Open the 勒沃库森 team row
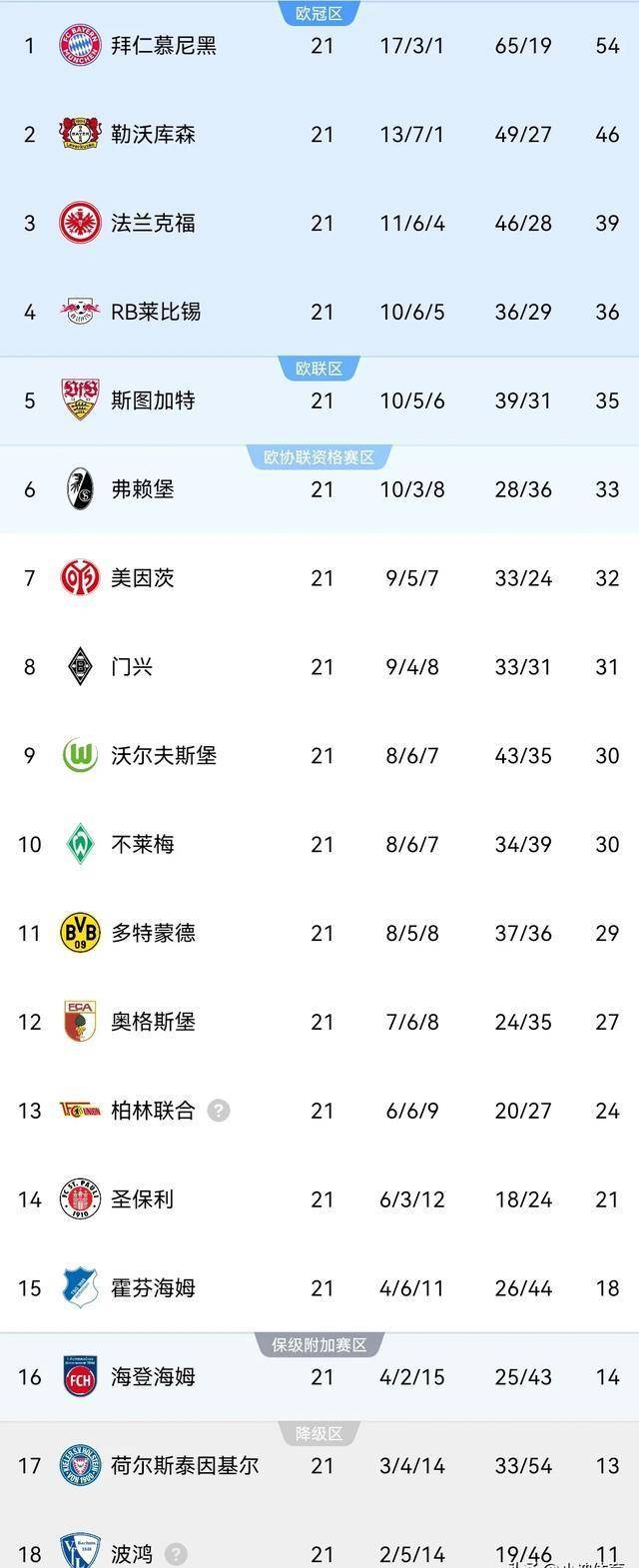Image resolution: width=639 pixels, height=1568 pixels. pos(153,135)
